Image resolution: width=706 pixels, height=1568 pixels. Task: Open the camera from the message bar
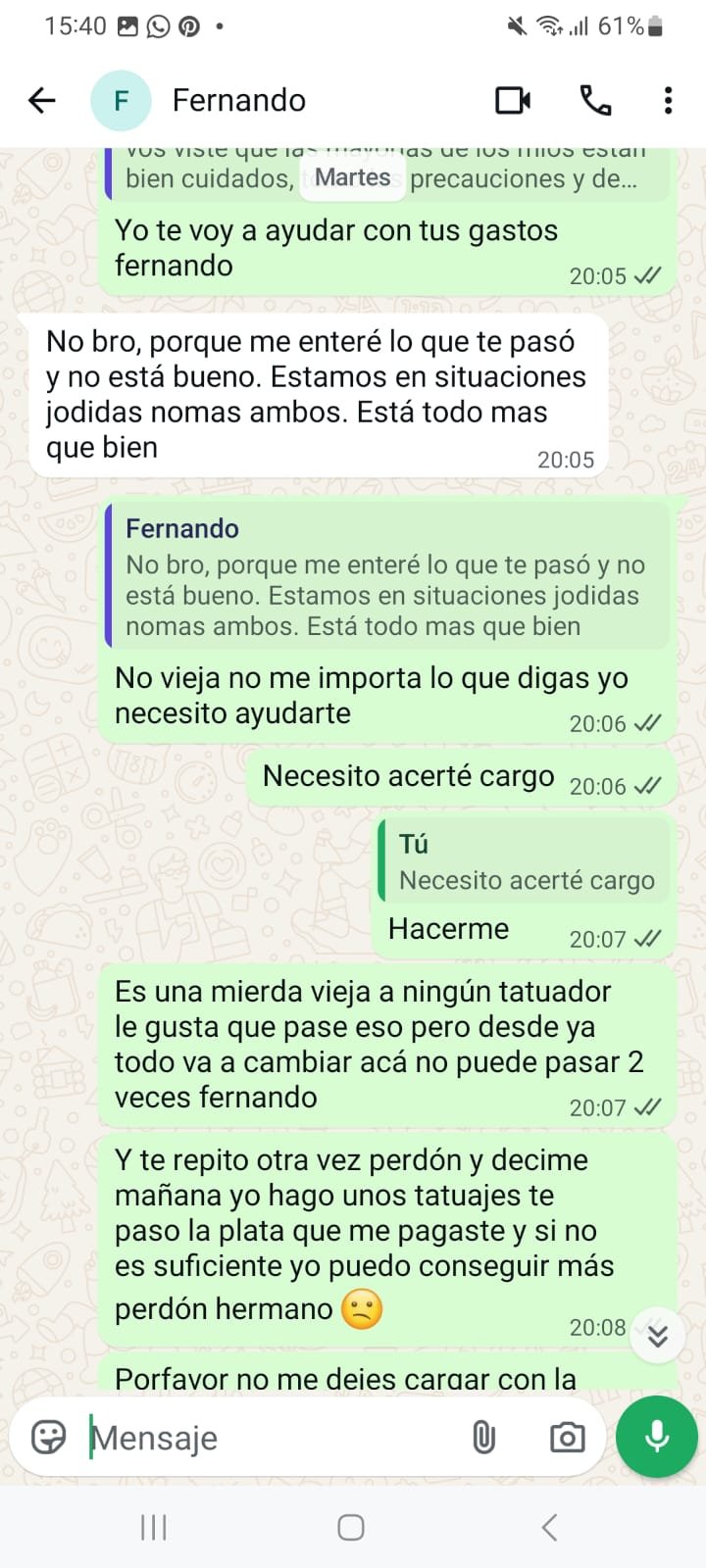pyautogui.click(x=567, y=1438)
